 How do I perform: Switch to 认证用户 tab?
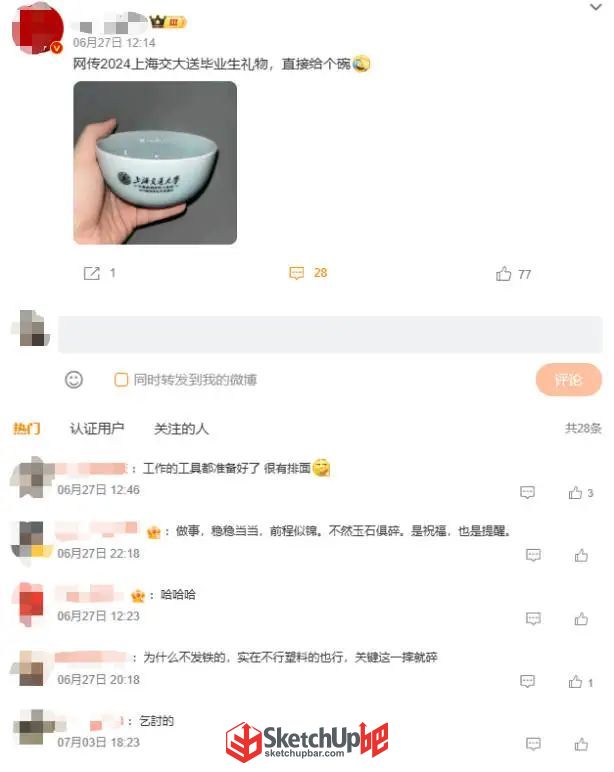click(x=97, y=428)
